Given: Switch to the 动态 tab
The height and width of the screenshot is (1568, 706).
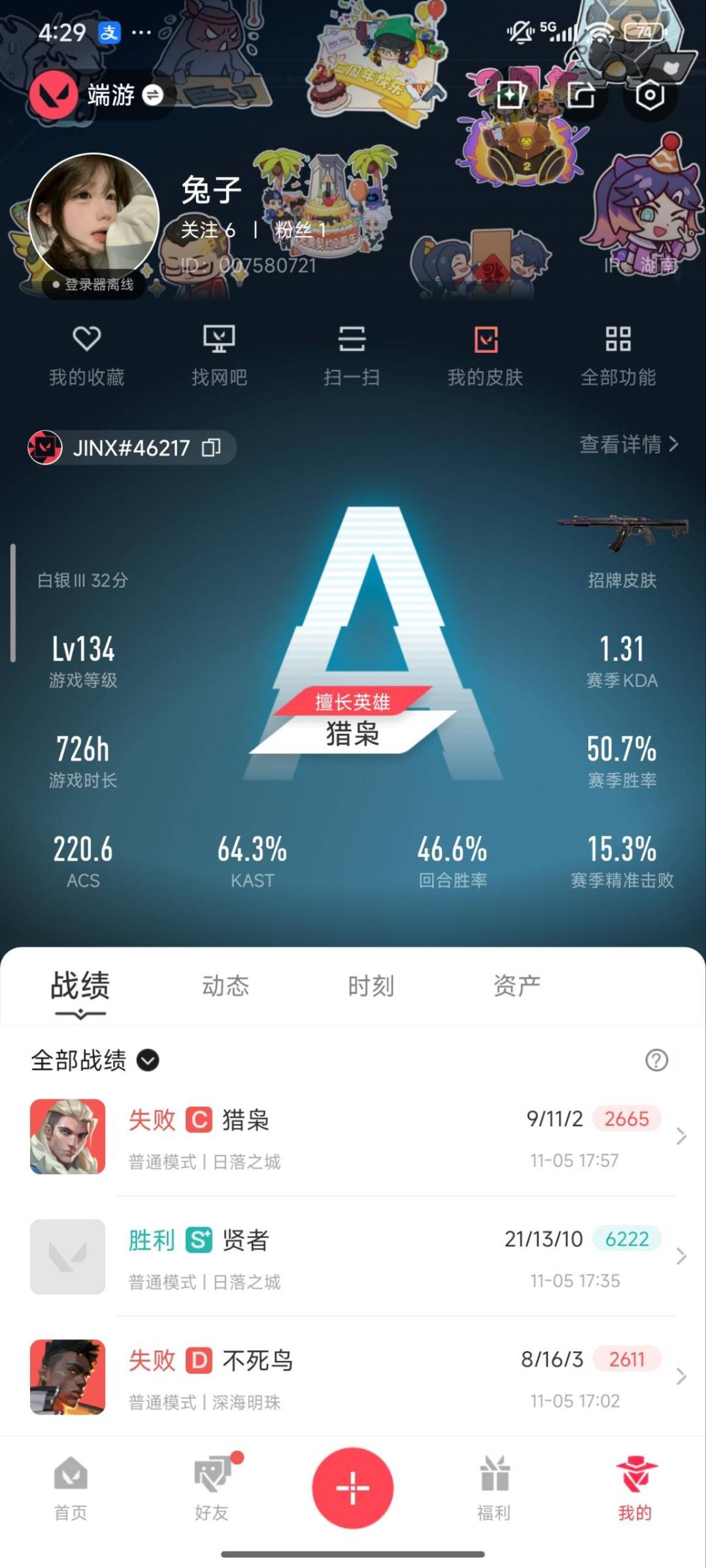Looking at the screenshot, I should [226, 986].
